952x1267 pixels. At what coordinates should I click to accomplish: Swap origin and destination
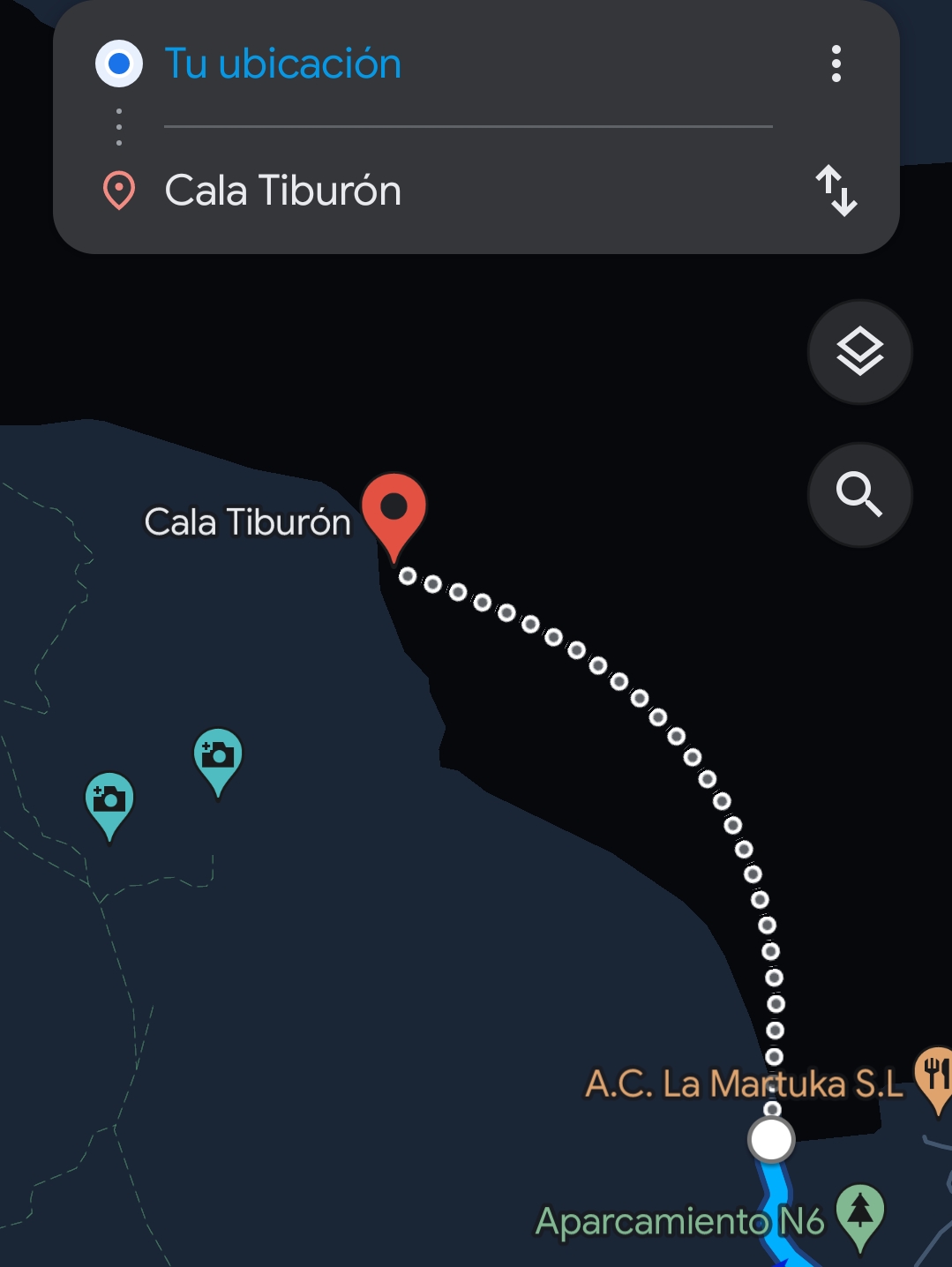(836, 191)
